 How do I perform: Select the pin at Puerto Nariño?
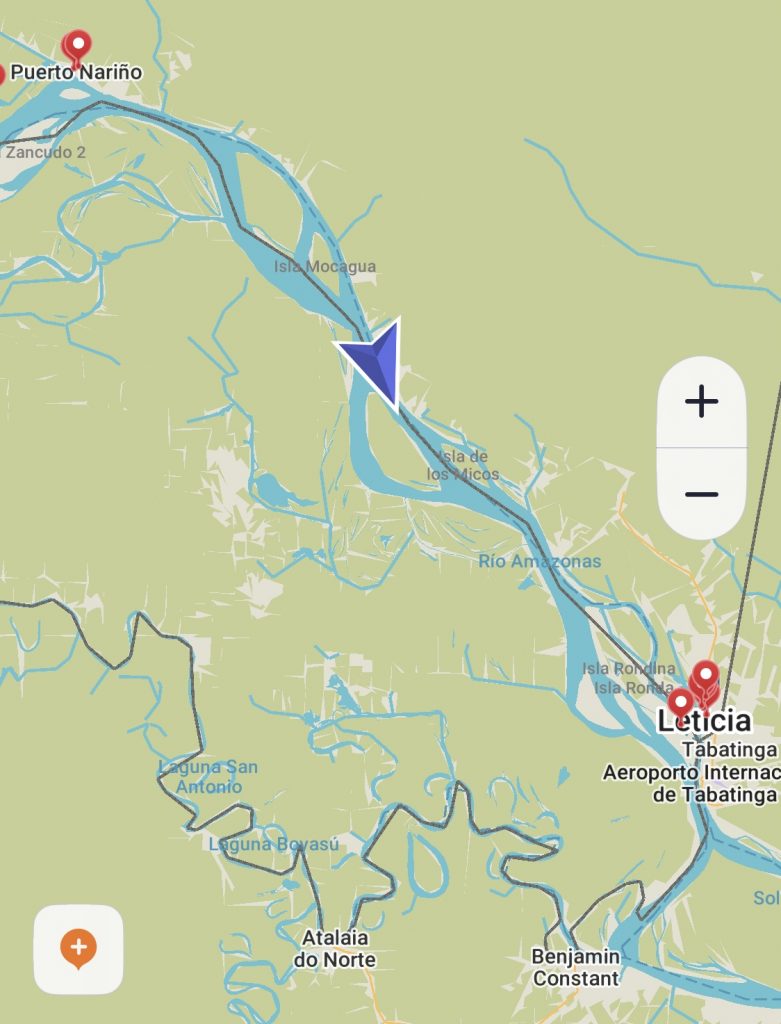point(77,46)
